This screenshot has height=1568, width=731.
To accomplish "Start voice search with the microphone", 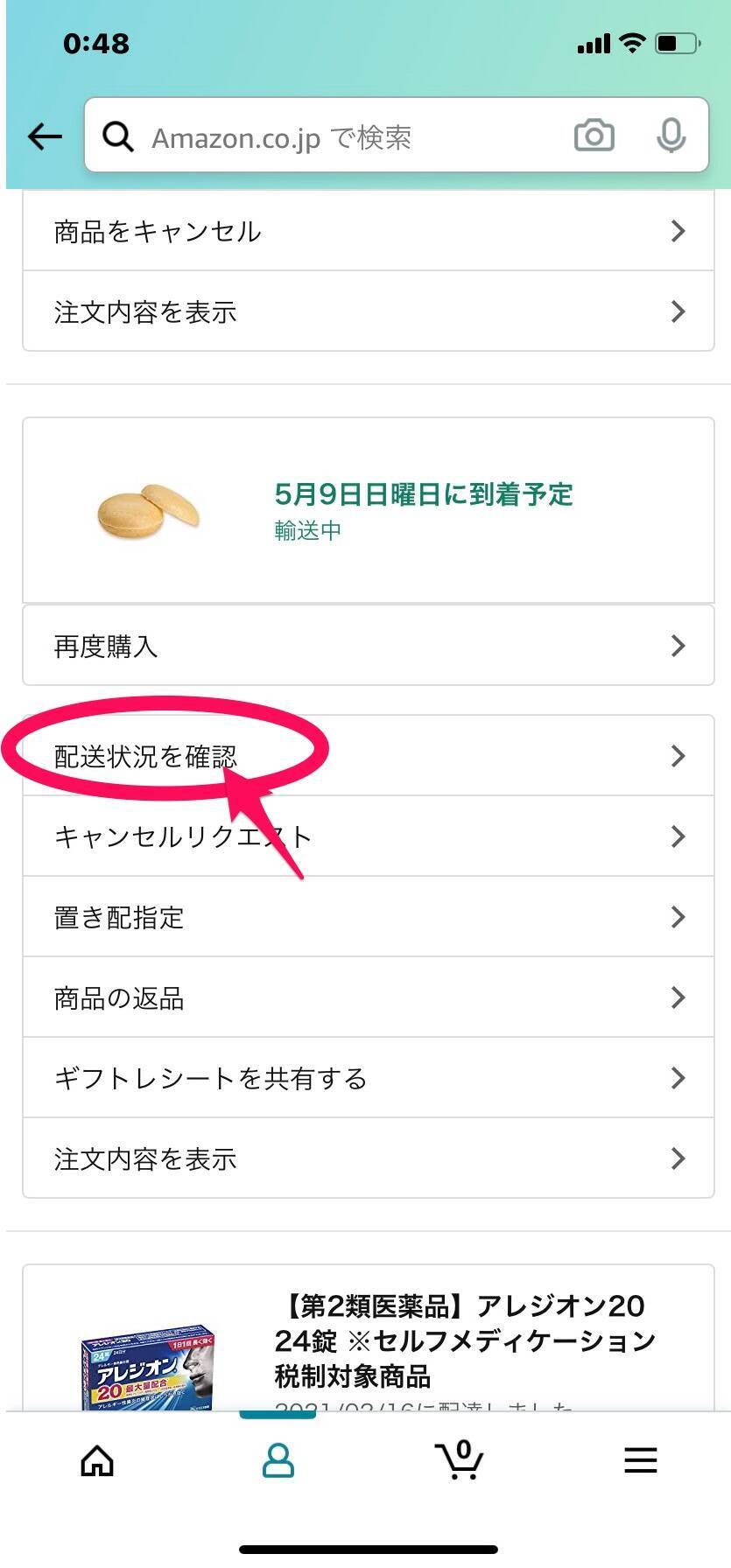I will pyautogui.click(x=671, y=136).
